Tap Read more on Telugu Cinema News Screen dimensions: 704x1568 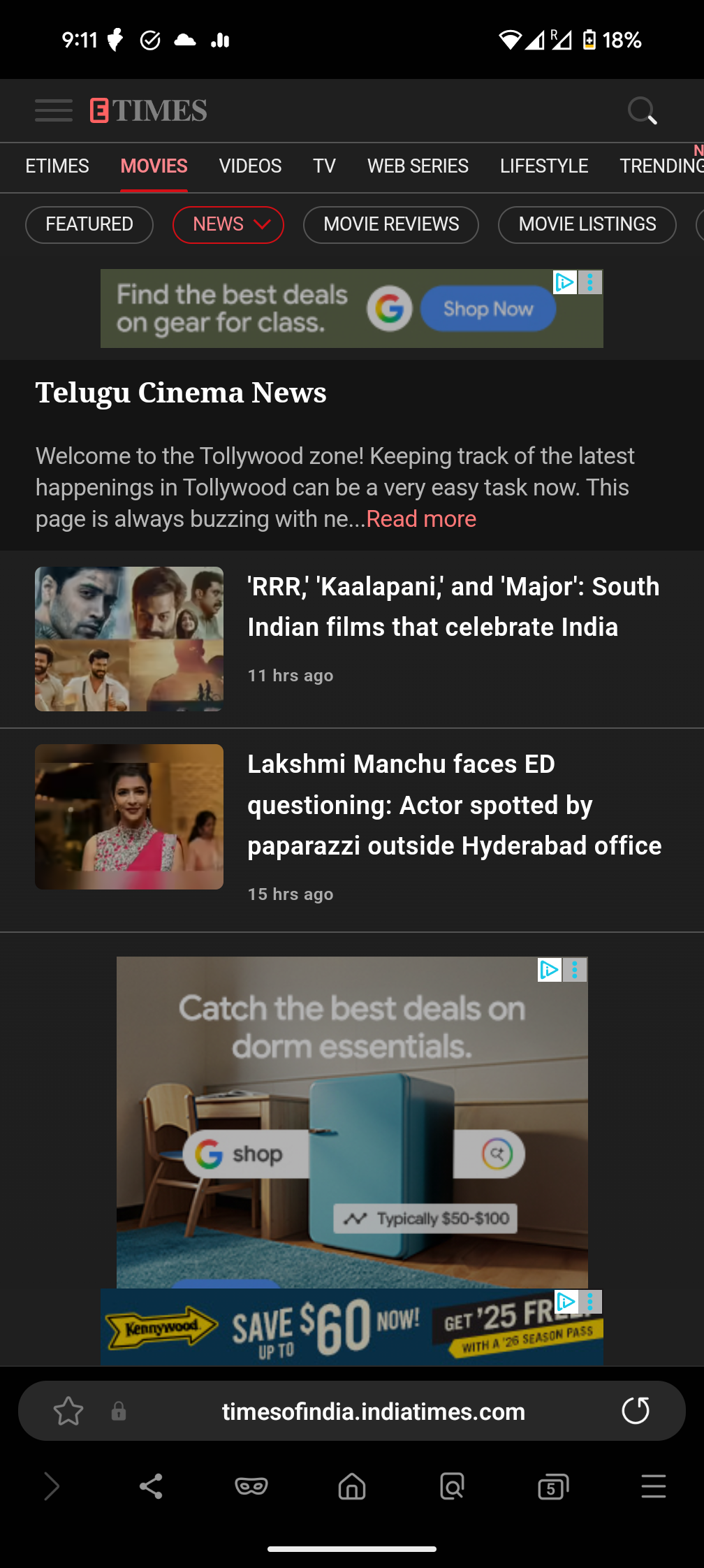[x=420, y=519]
